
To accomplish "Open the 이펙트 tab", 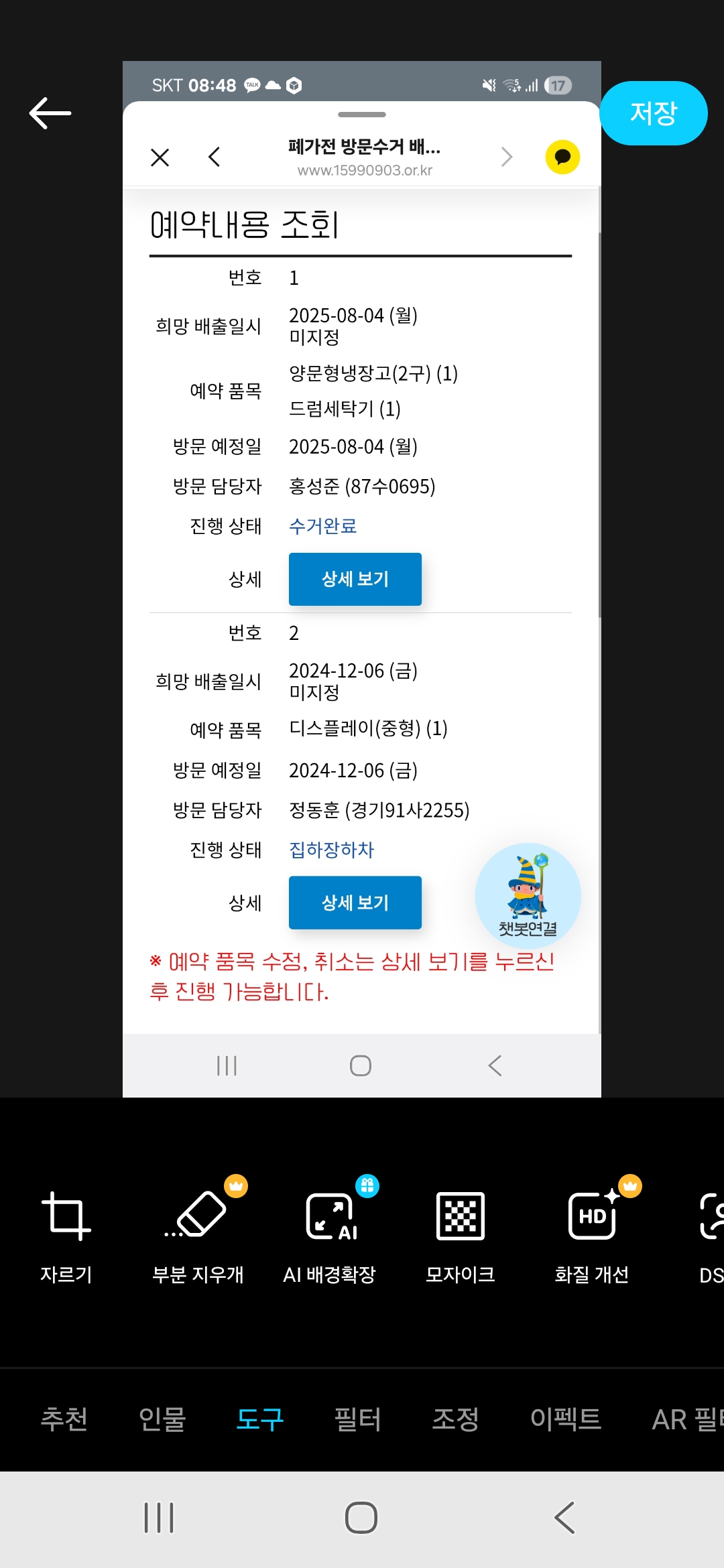I will point(565,1419).
